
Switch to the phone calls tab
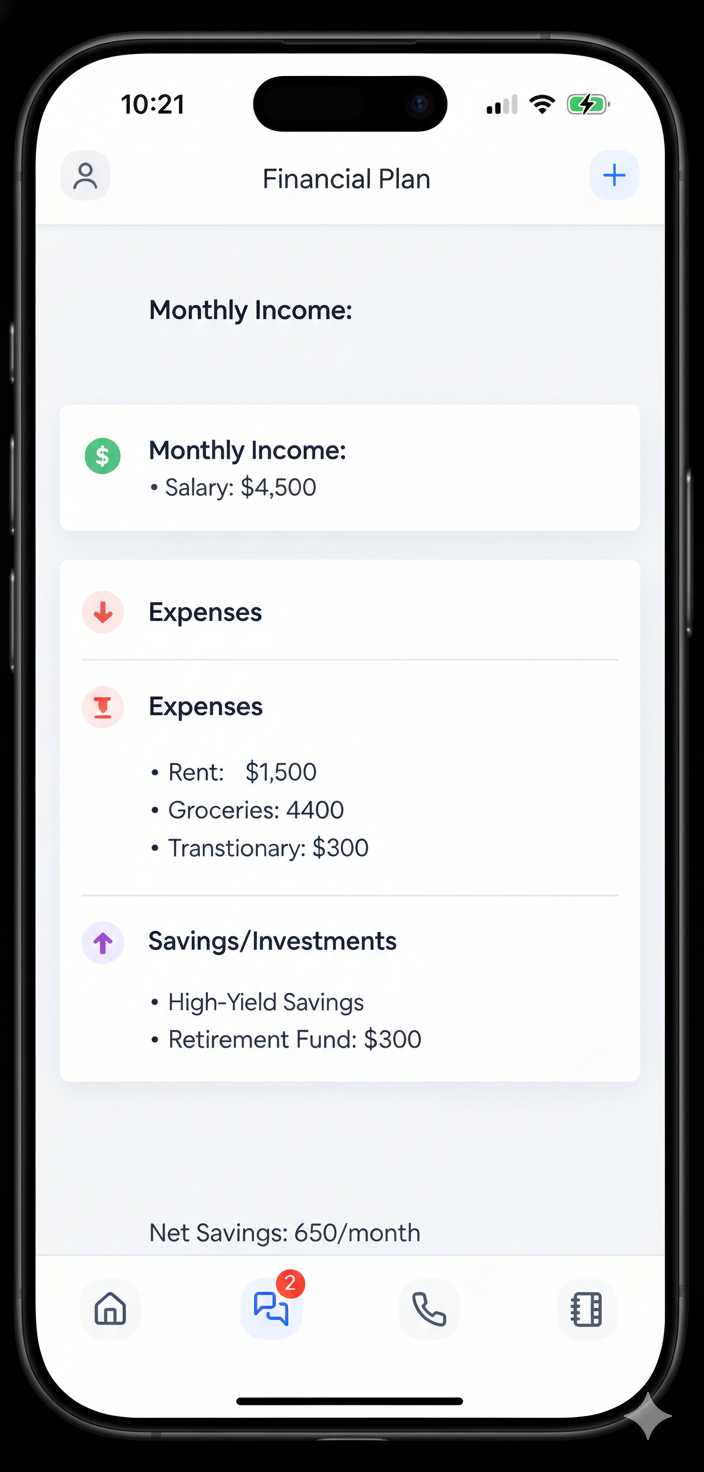429,1309
